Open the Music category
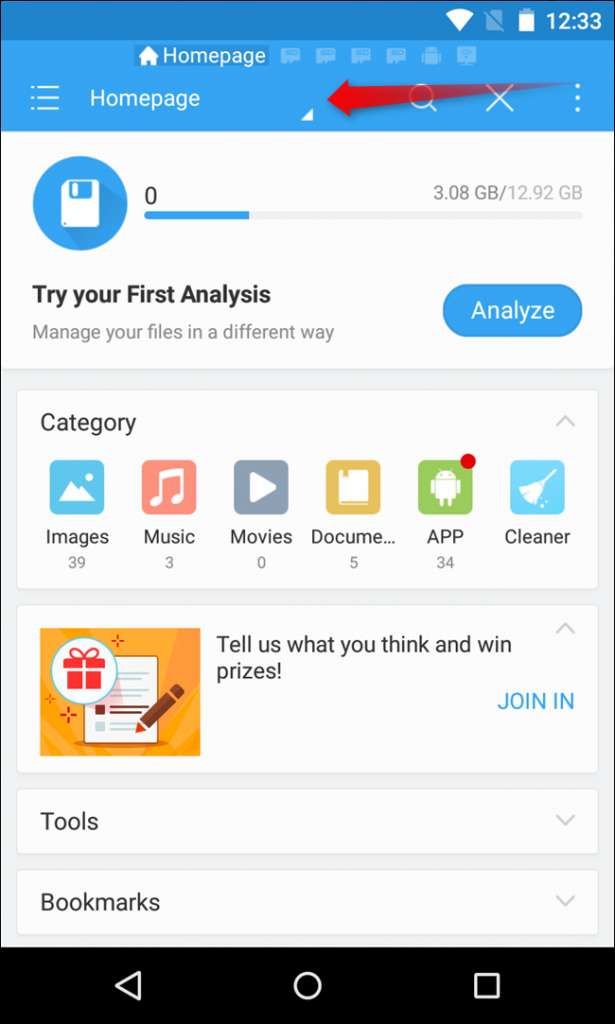Image resolution: width=615 pixels, height=1024 pixels. click(x=169, y=488)
